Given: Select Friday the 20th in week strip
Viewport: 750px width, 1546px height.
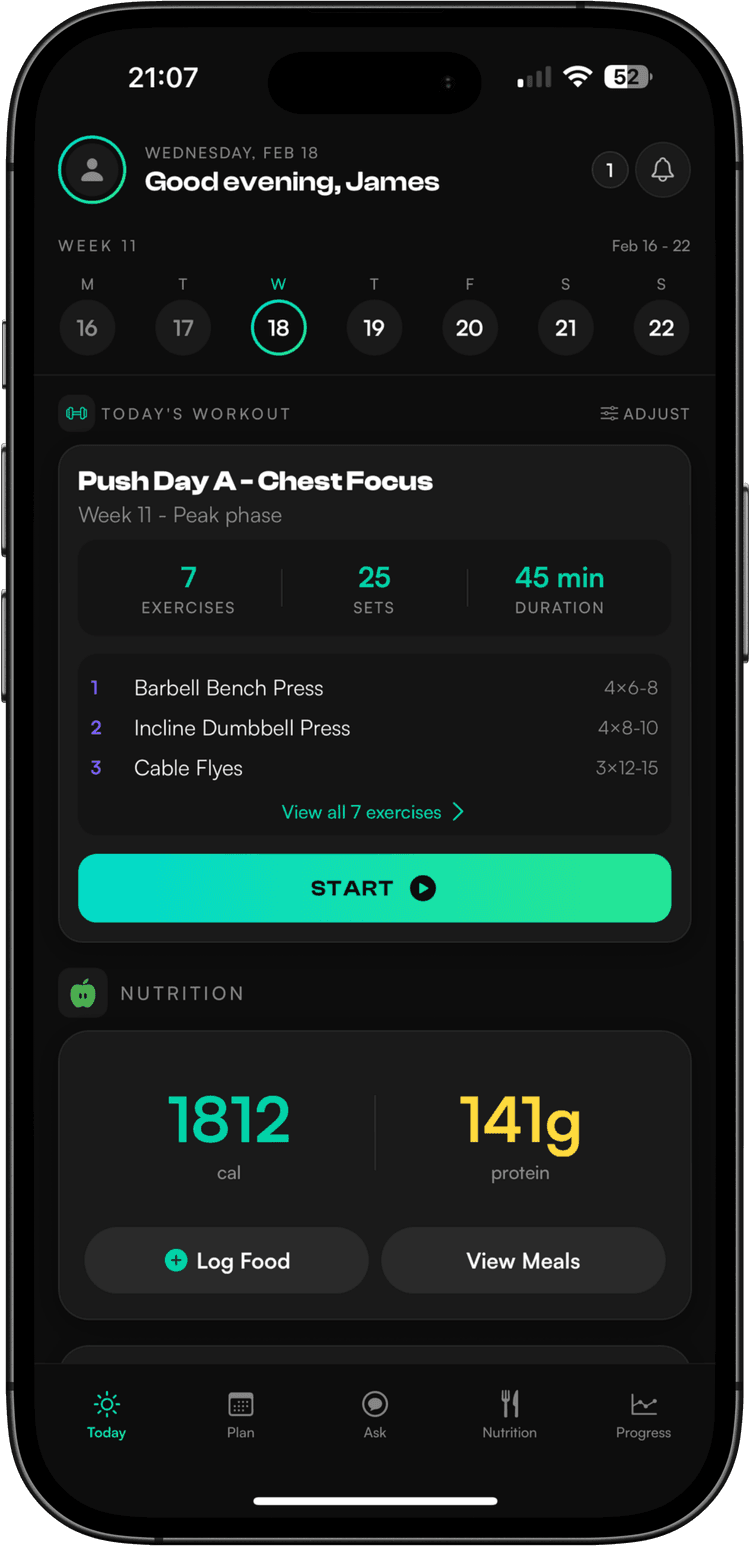Looking at the screenshot, I should [470, 327].
